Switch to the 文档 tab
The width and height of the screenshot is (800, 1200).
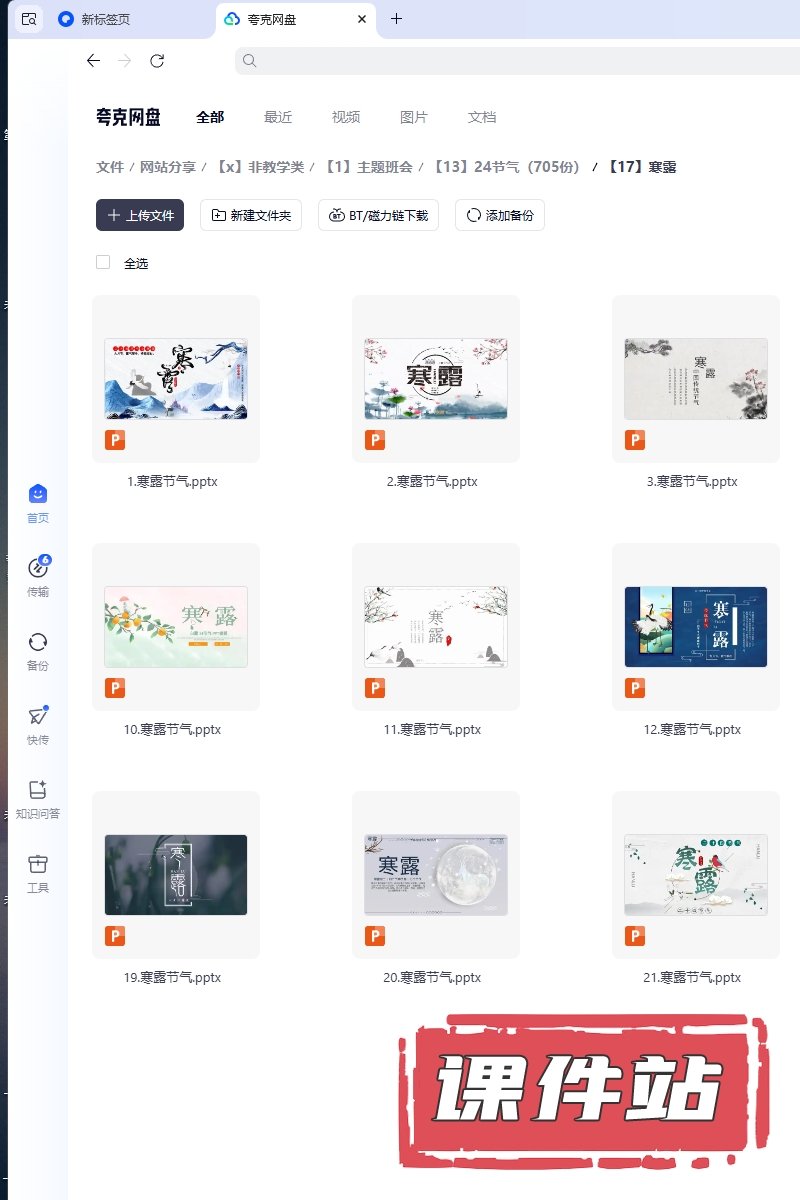tap(482, 117)
